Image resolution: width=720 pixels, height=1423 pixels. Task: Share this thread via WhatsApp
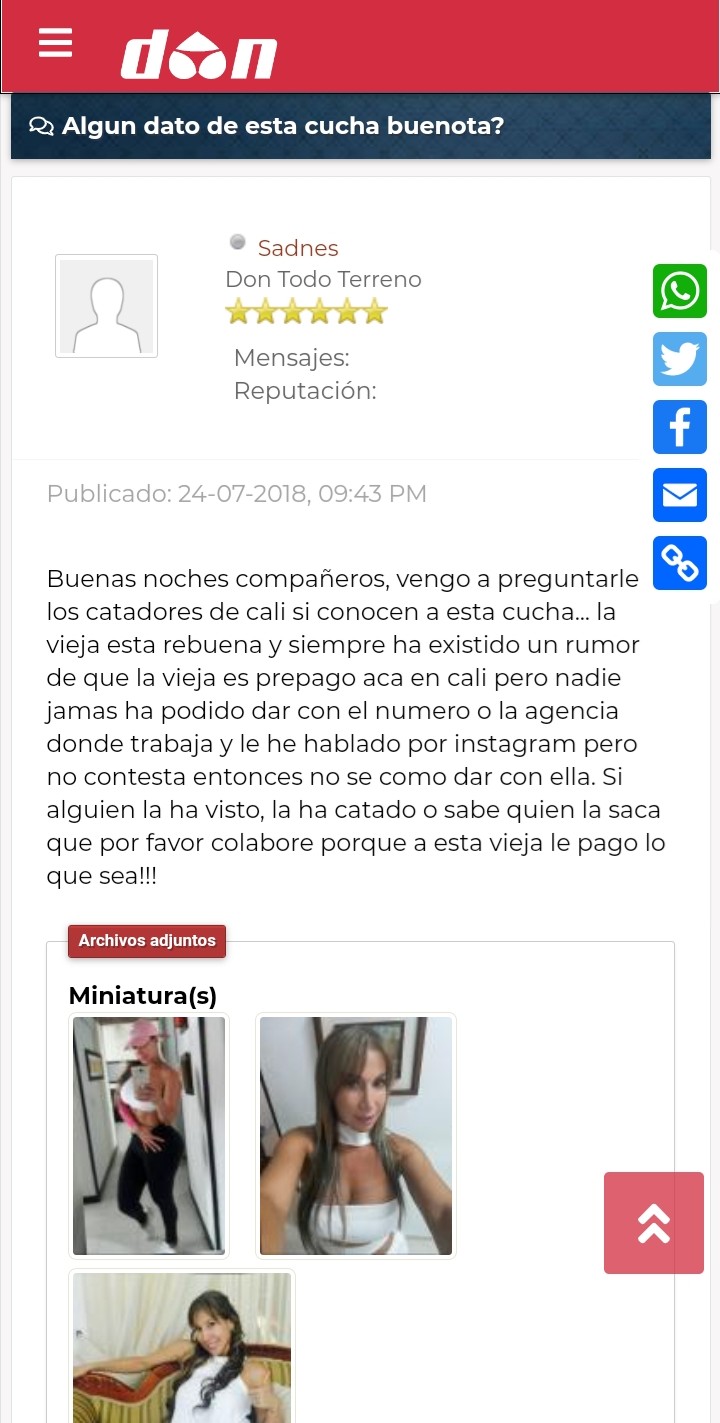pos(680,291)
